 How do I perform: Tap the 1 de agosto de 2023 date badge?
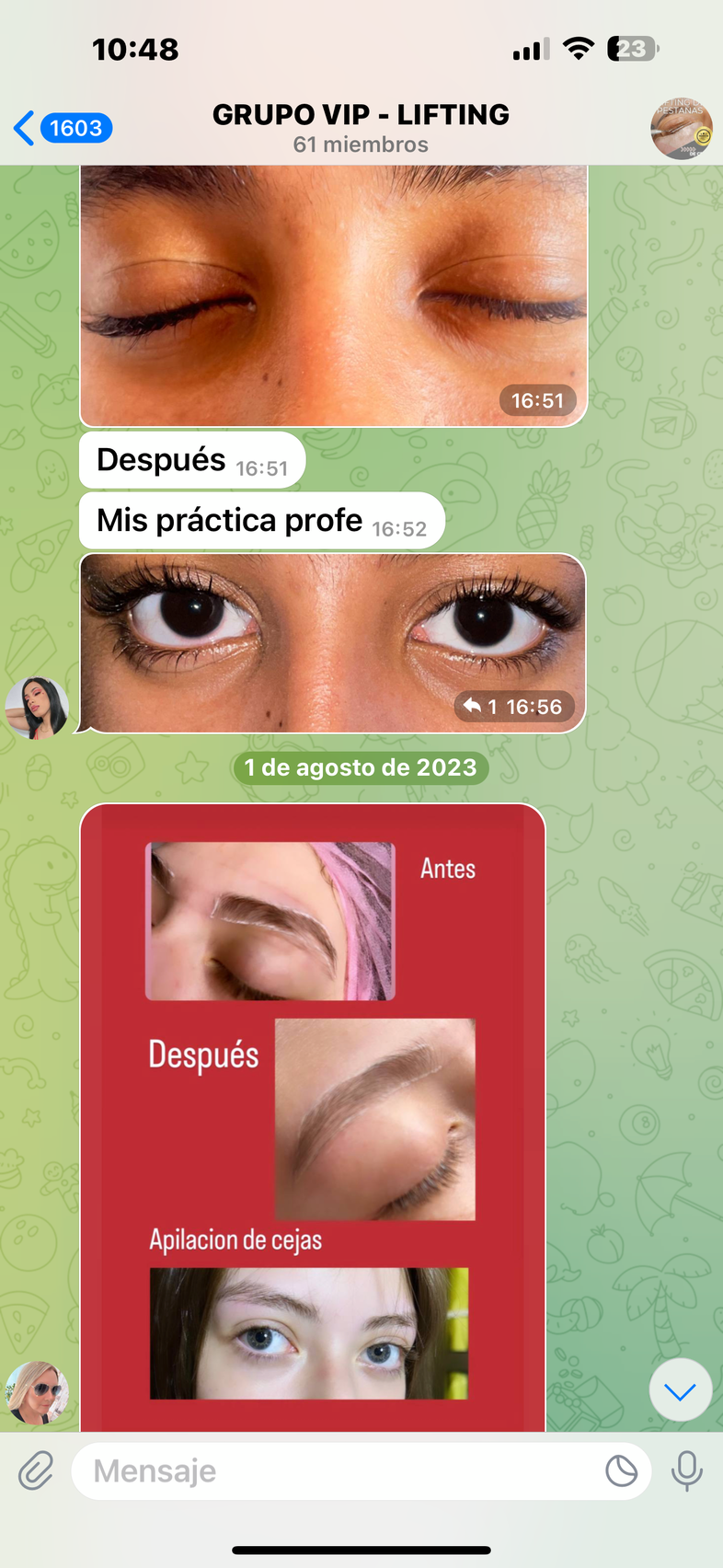coord(361,767)
